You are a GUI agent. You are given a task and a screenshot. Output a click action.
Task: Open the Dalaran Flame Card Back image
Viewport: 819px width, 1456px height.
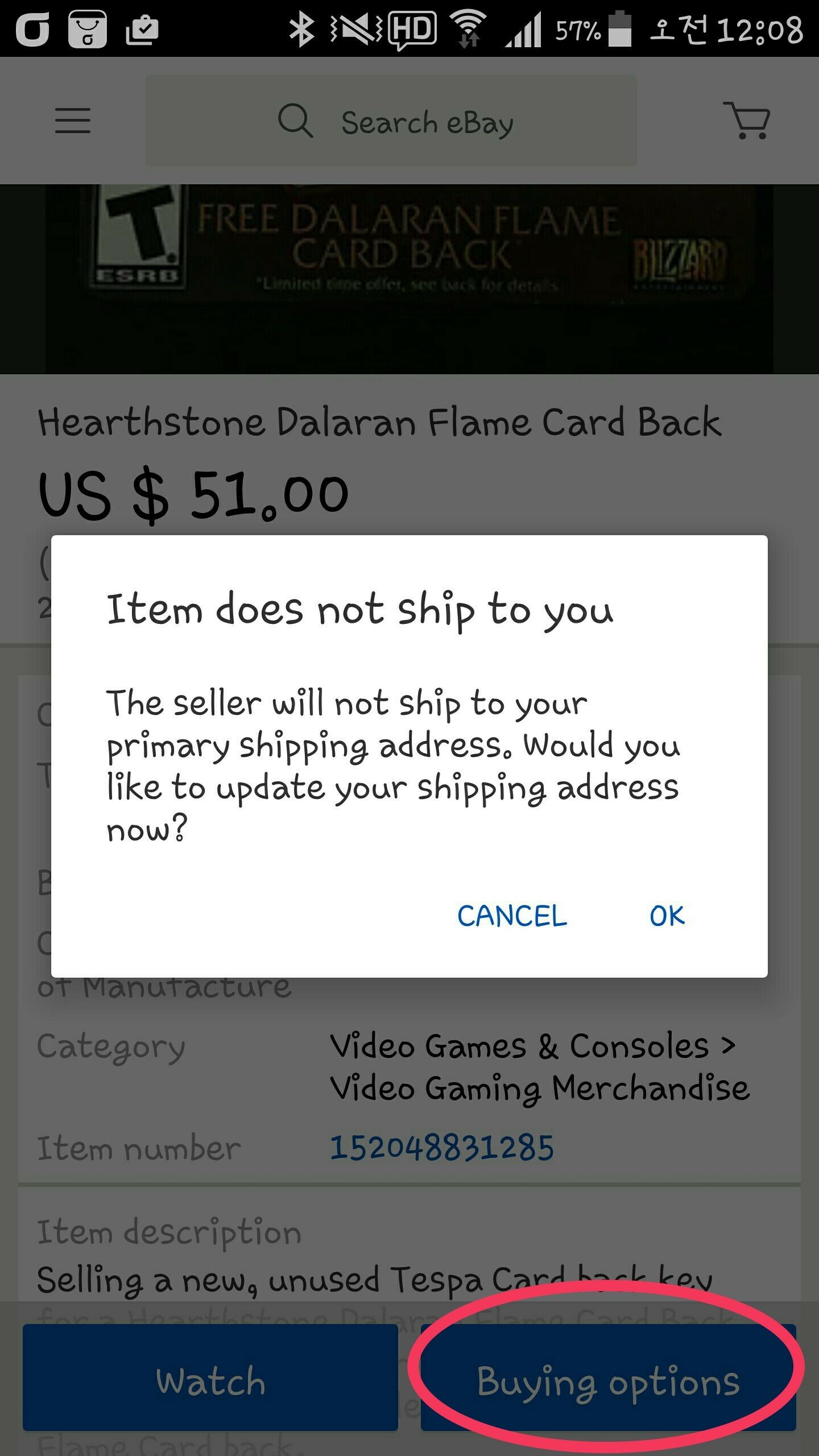pos(409,279)
